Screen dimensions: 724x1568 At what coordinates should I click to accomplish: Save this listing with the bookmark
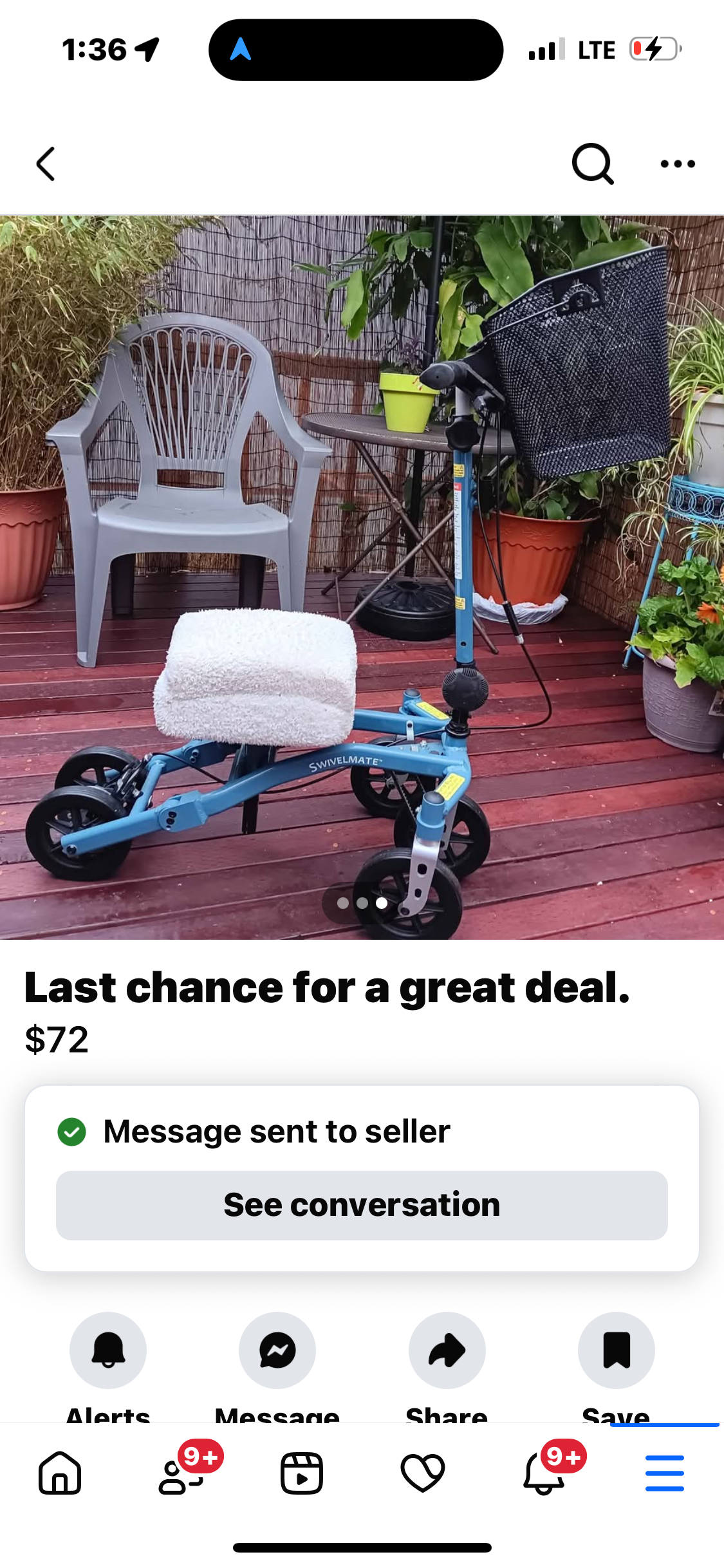616,1350
